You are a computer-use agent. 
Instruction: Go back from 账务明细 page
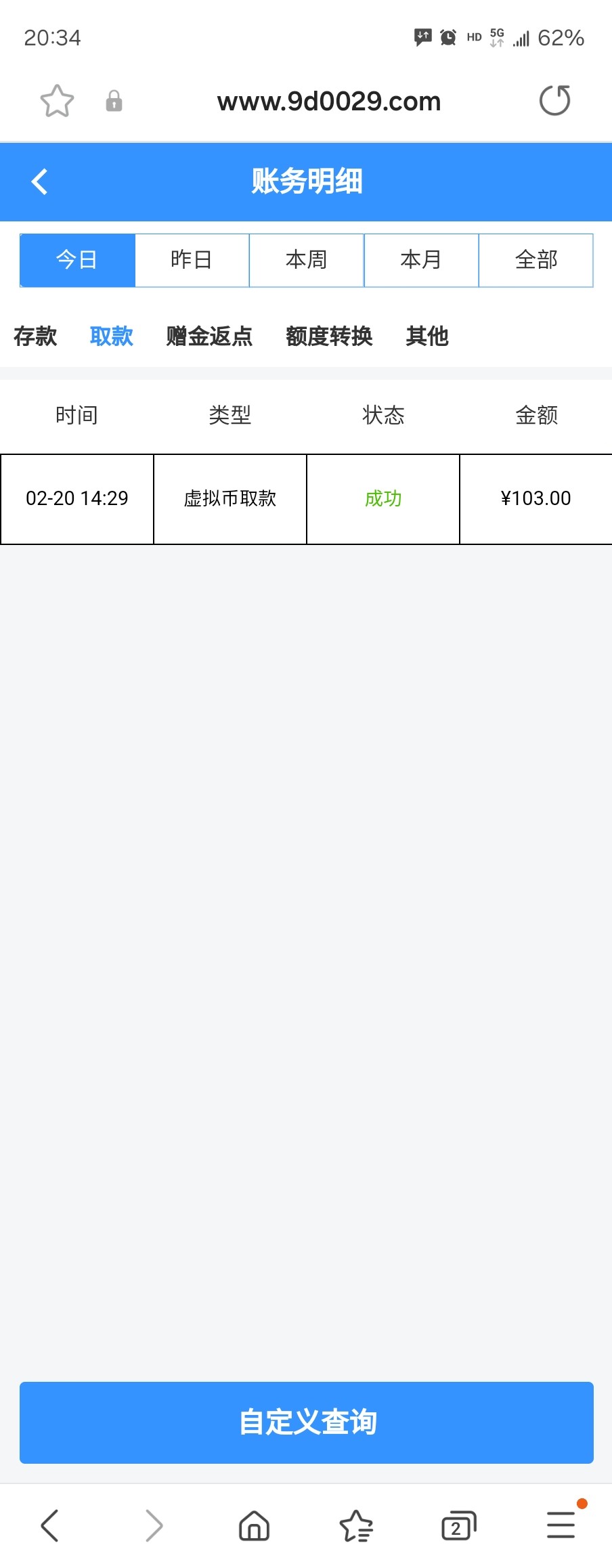40,181
